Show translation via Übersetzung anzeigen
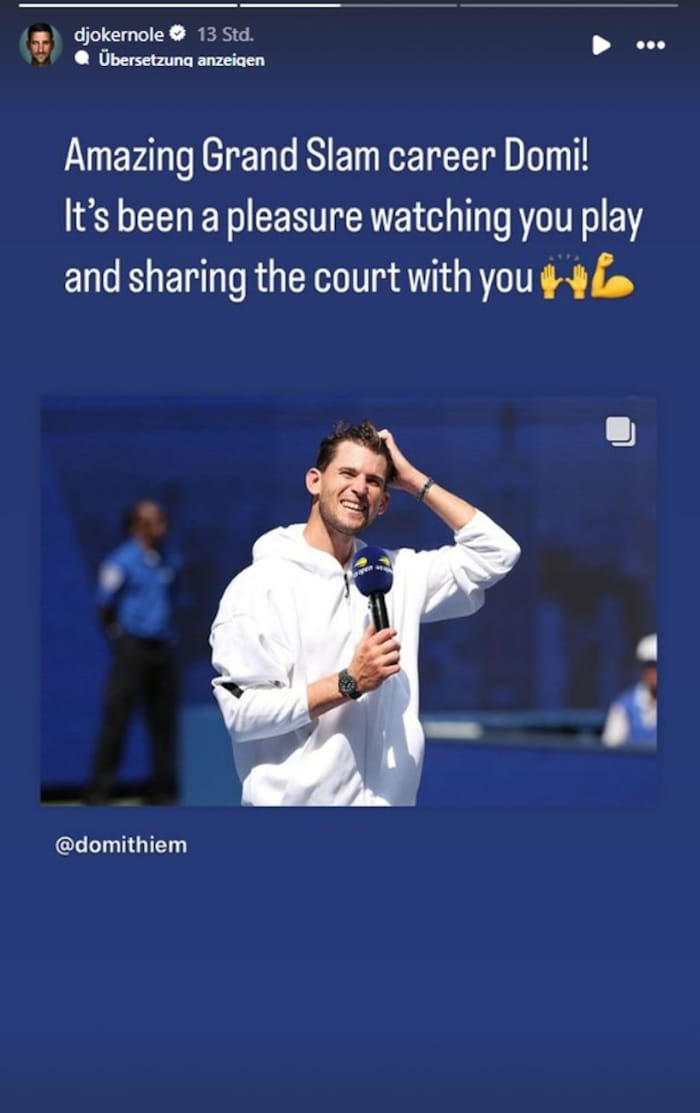 pyautogui.click(x=181, y=59)
